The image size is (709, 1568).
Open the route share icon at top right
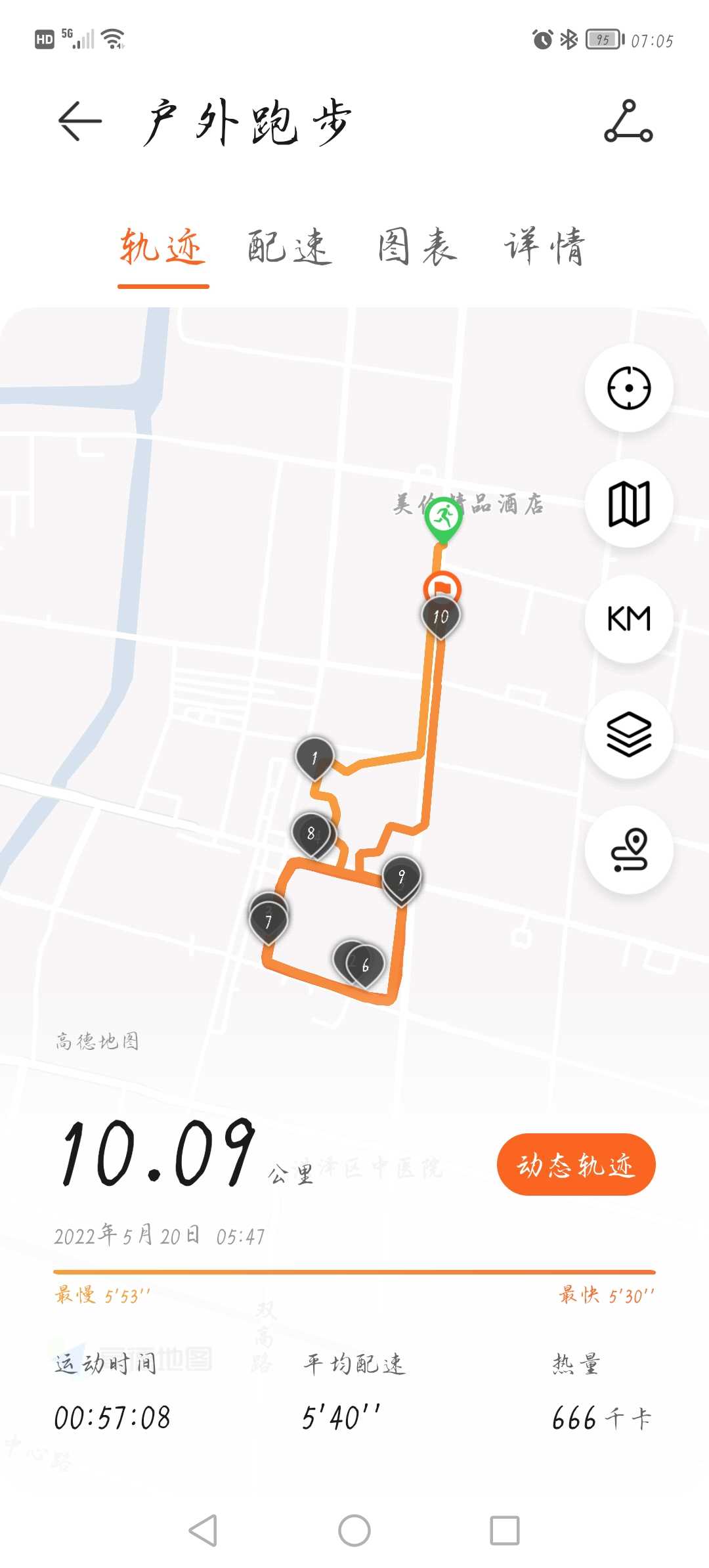(x=628, y=121)
